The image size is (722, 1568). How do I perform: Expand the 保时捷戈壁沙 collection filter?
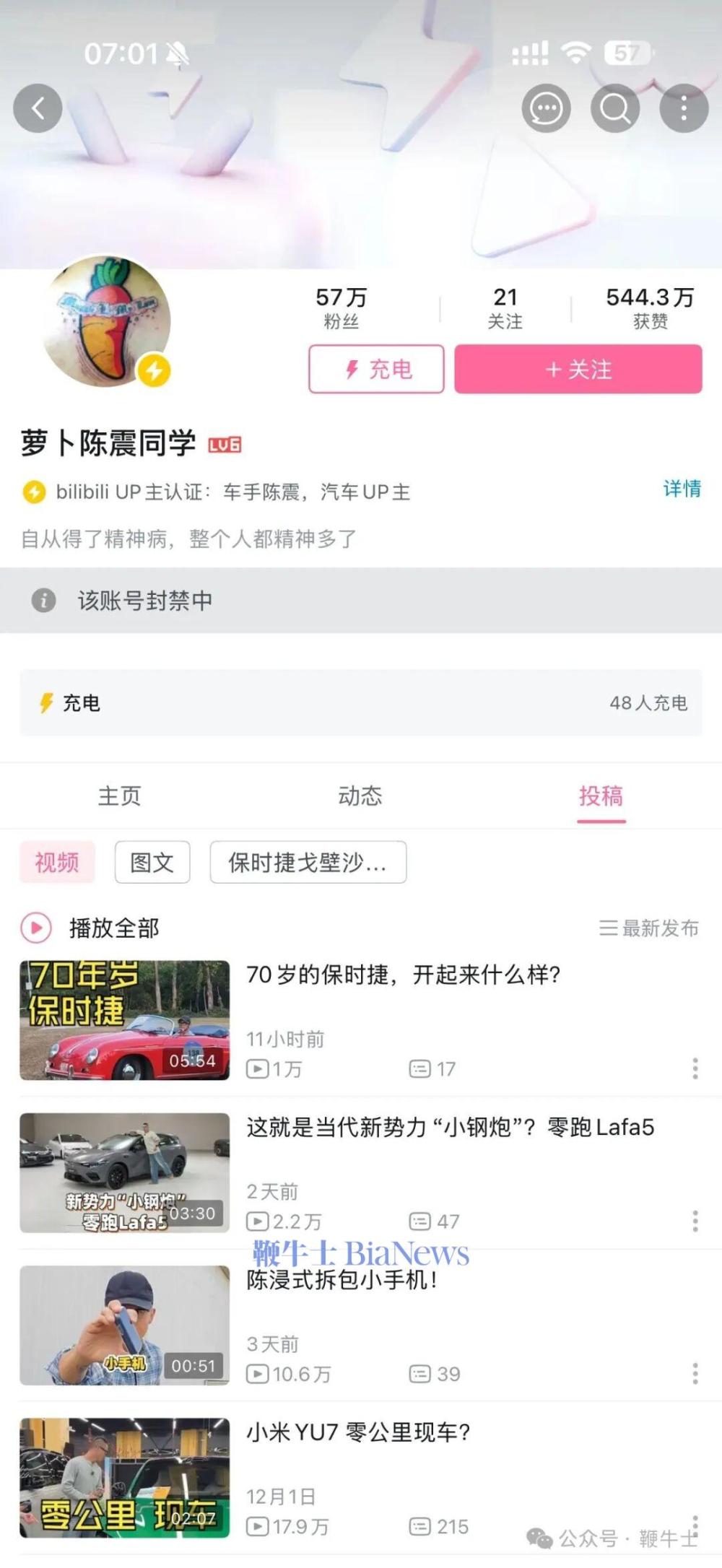[x=307, y=863]
